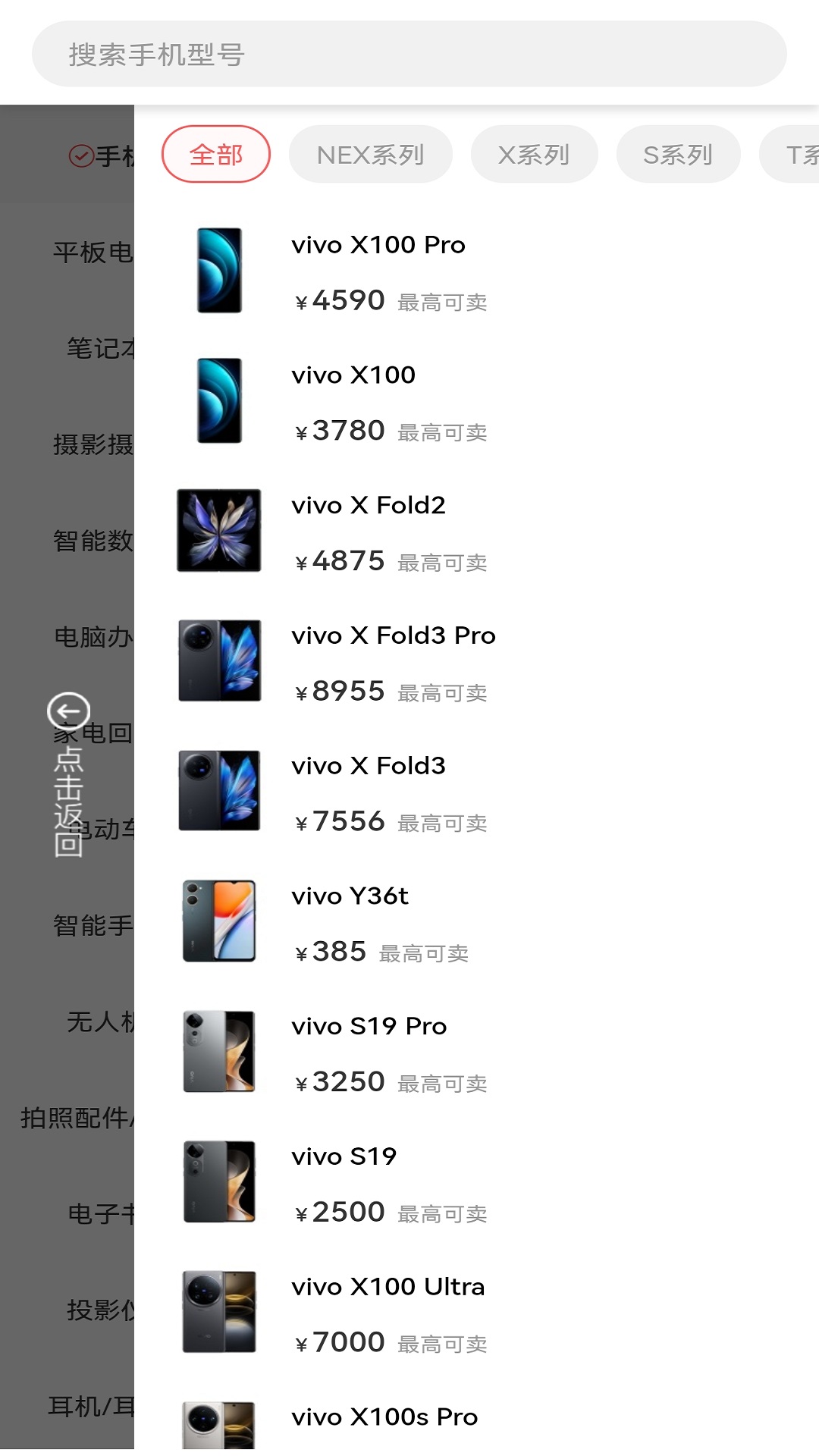Switch to the X系列 tab
The width and height of the screenshot is (819, 1456).
(x=535, y=153)
